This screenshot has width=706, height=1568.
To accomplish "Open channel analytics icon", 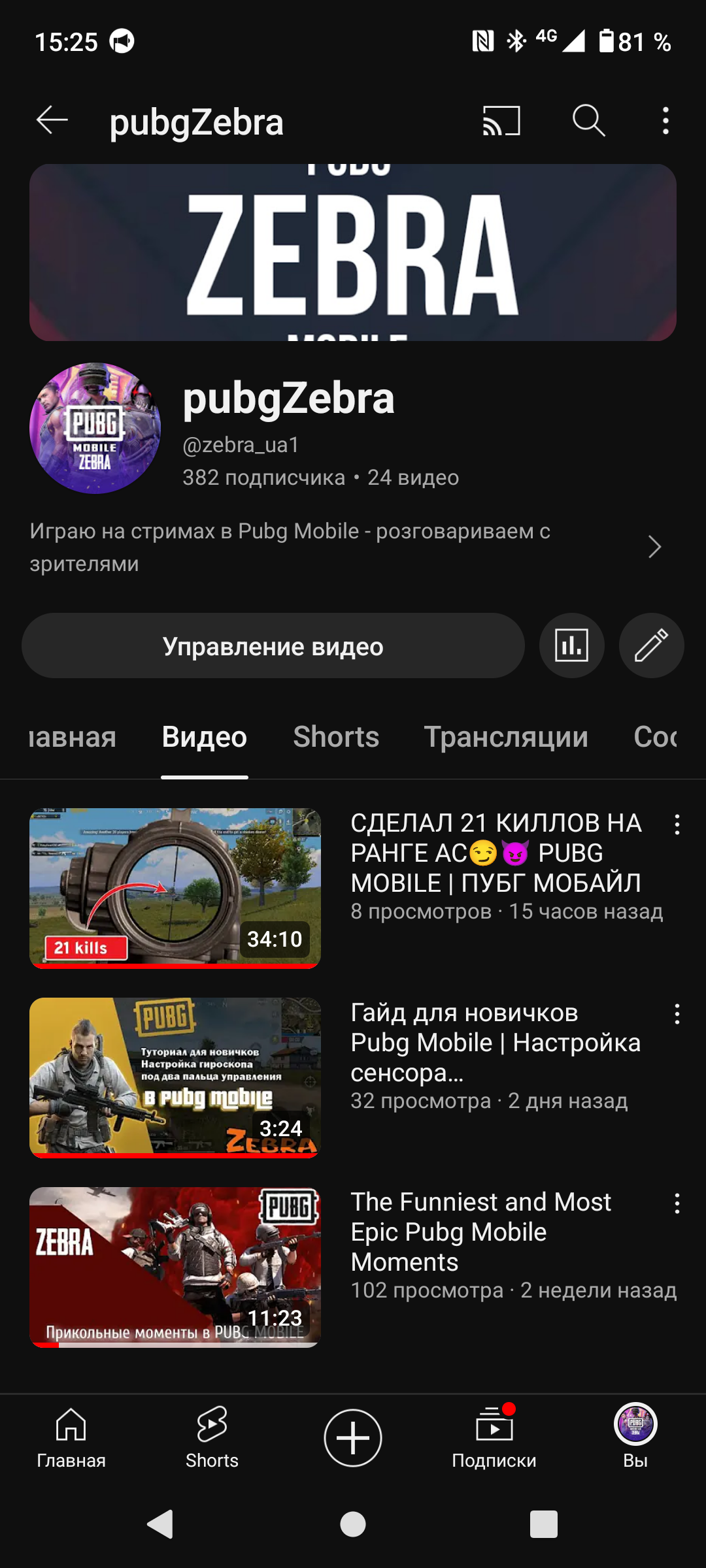I will click(x=571, y=646).
